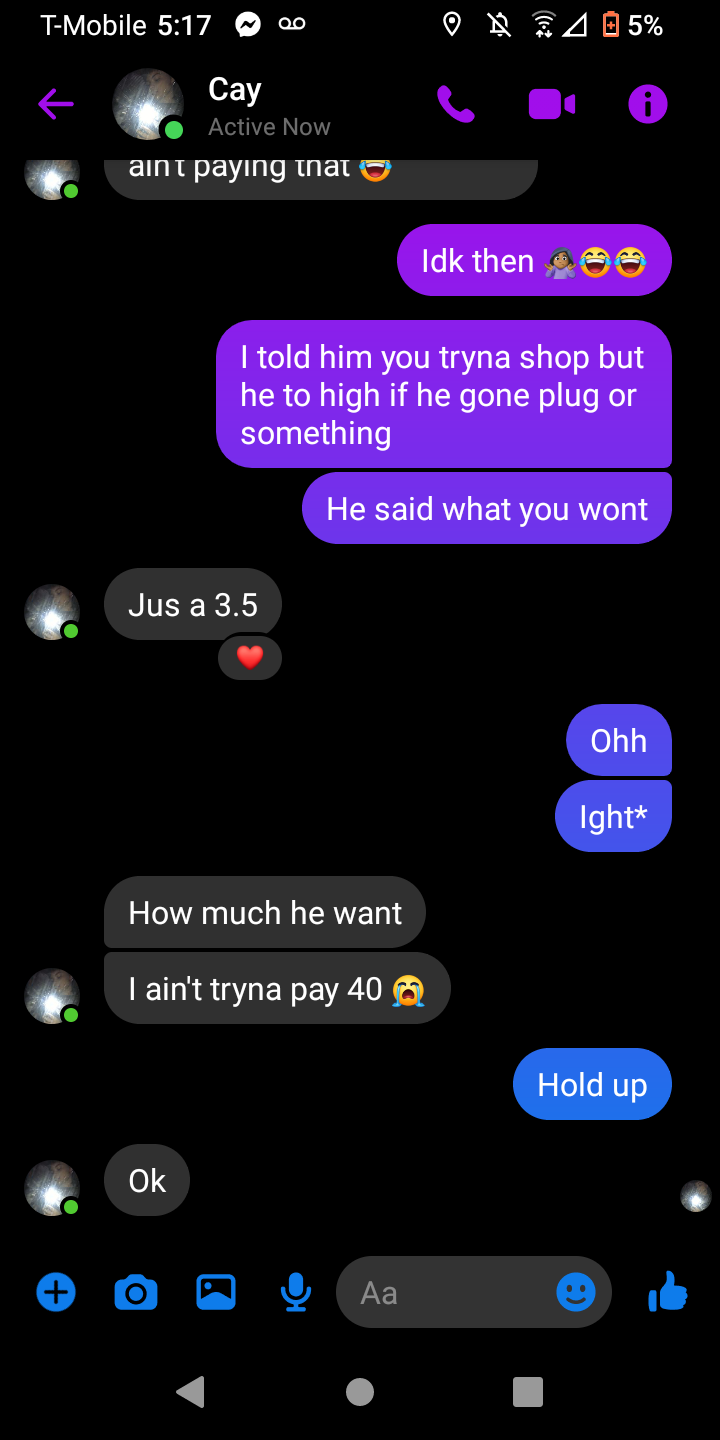This screenshot has width=720, height=1440.
Task: Focus the Aa message text field
Action: (445, 1292)
